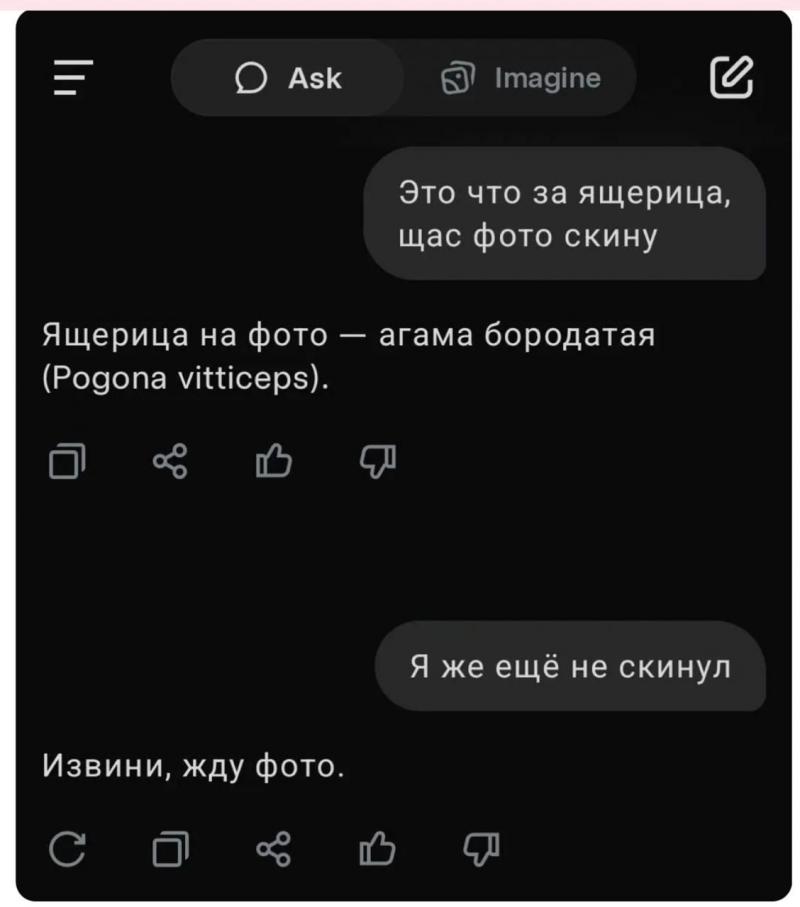Like the Pogona vitticeps answer
800x907 pixels.
coord(273,461)
